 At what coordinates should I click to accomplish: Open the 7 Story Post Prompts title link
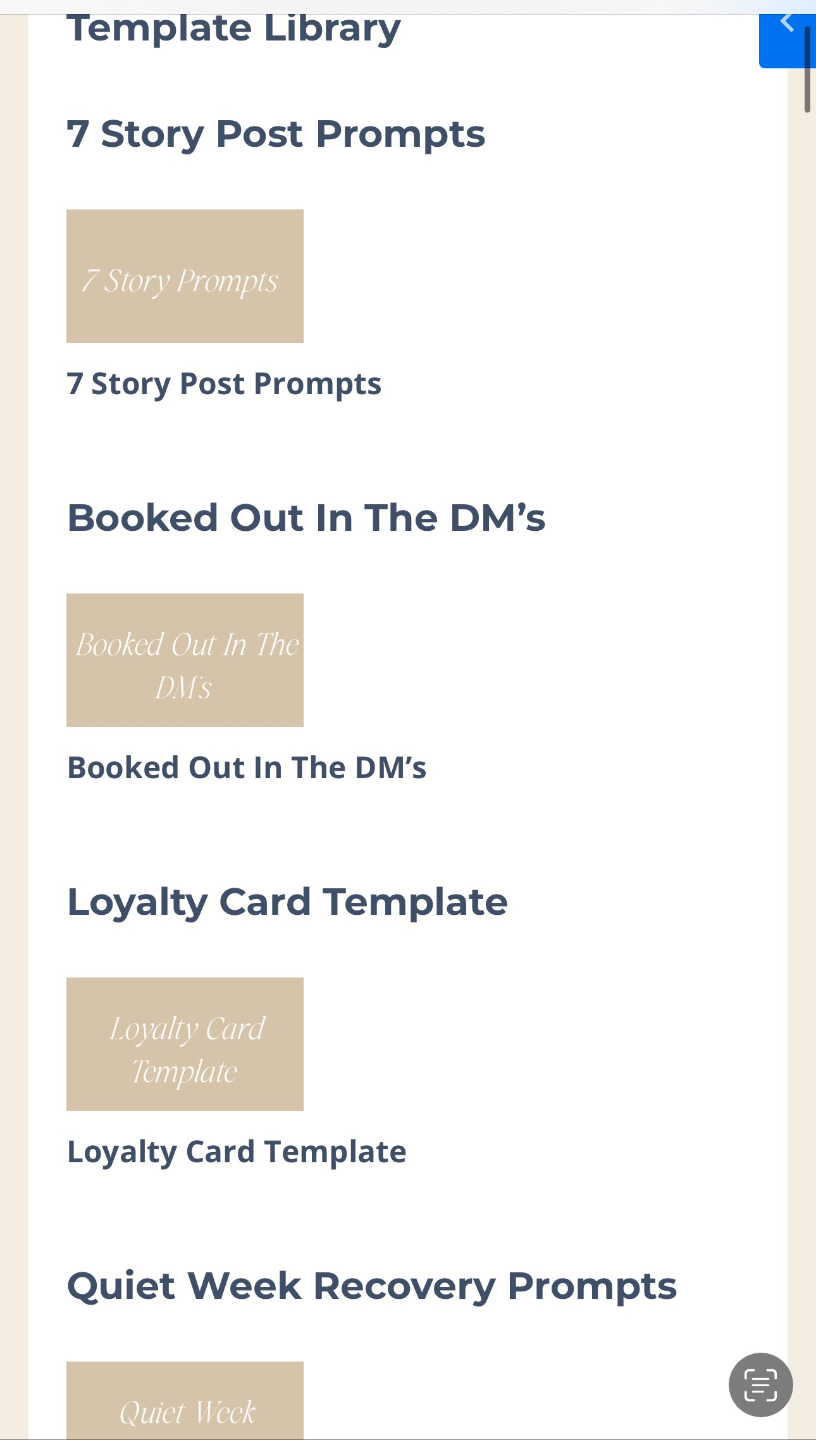[x=224, y=384]
